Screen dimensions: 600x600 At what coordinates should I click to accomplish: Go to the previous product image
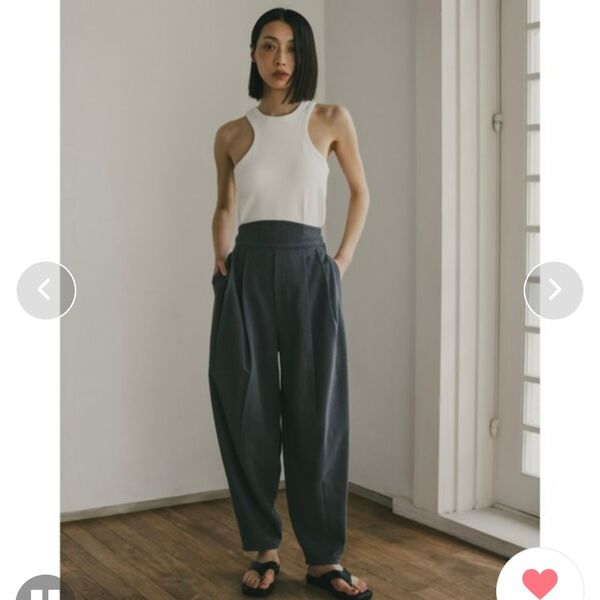click(x=46, y=290)
